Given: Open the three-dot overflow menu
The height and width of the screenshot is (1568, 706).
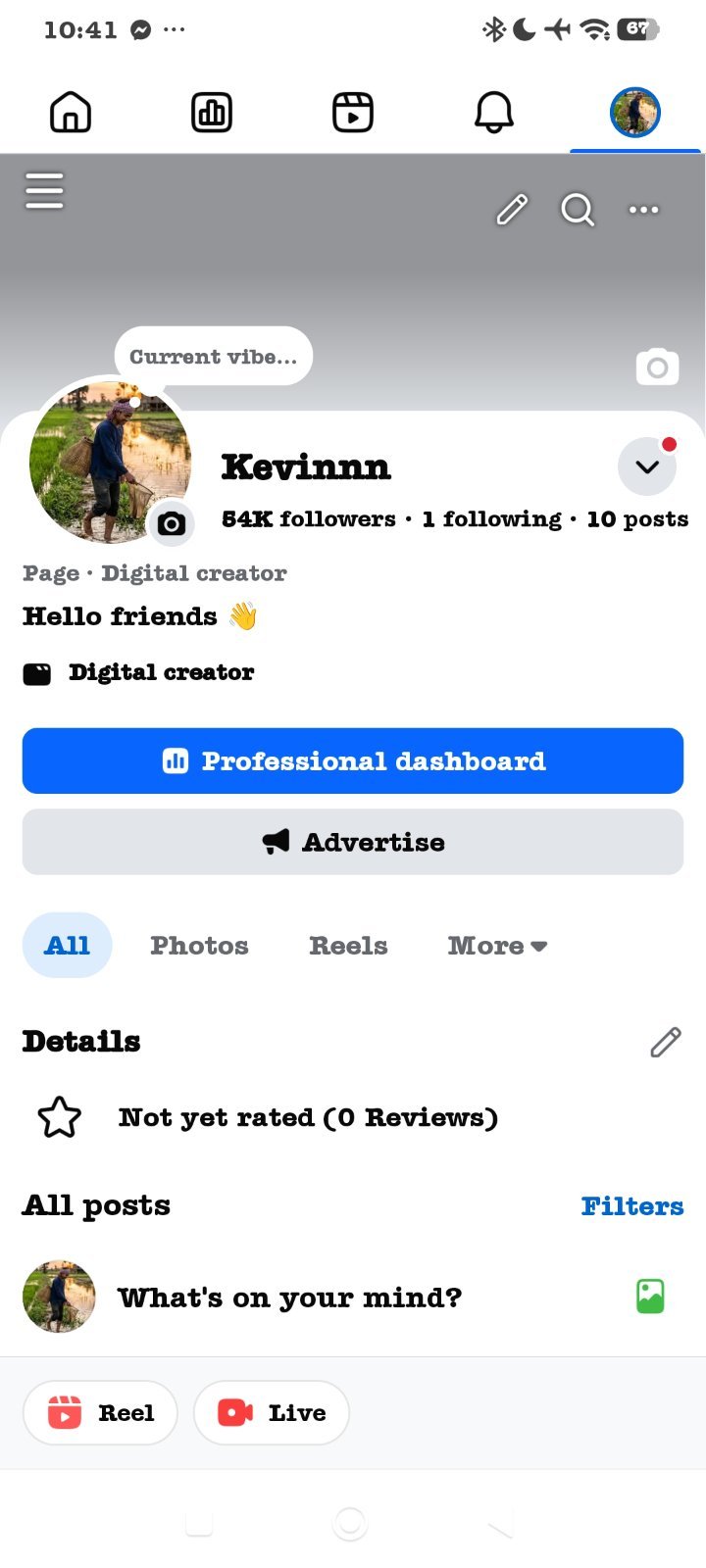Looking at the screenshot, I should click(x=644, y=209).
